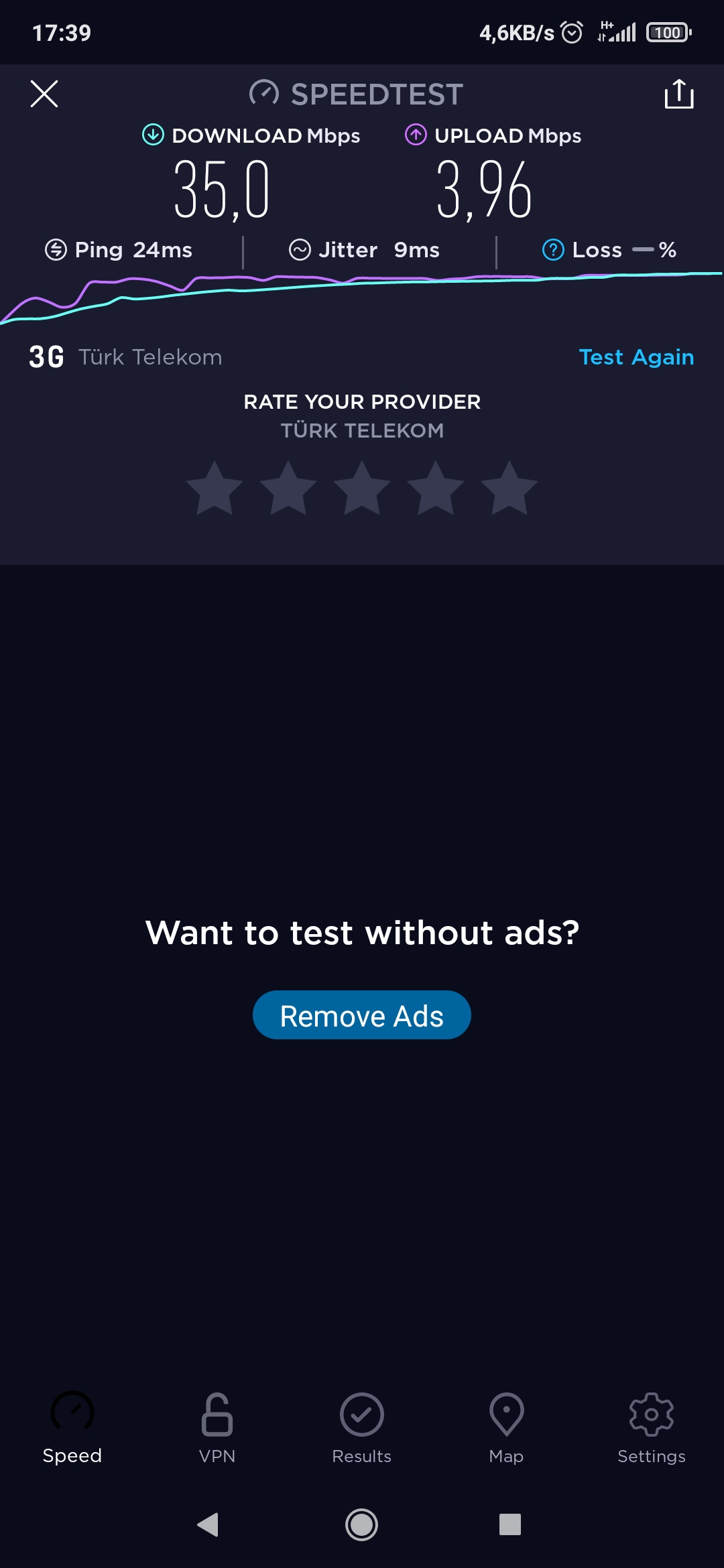724x1568 pixels.
Task: Open the Settings tab
Action: 652,1428
